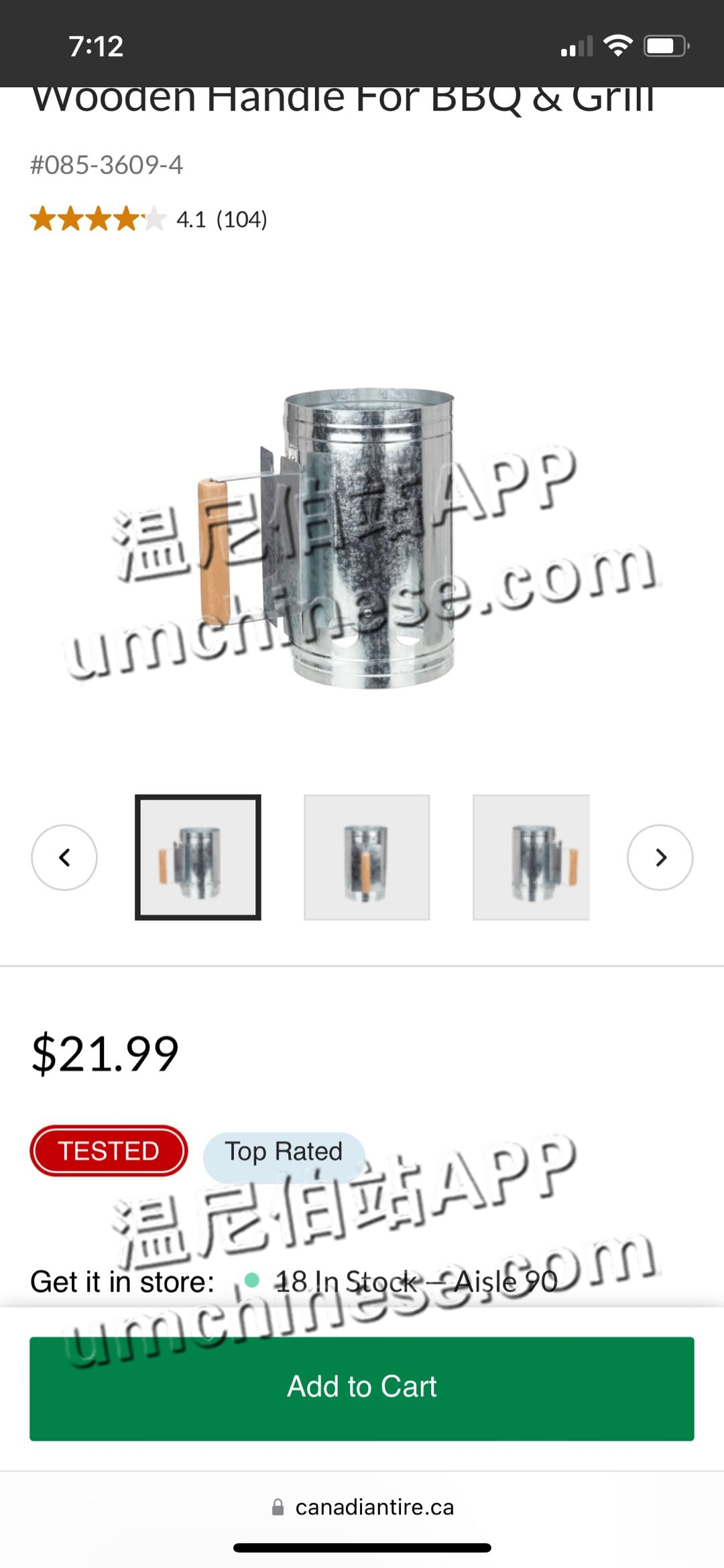Select the second product thumbnail
724x1568 pixels.
coord(367,857)
